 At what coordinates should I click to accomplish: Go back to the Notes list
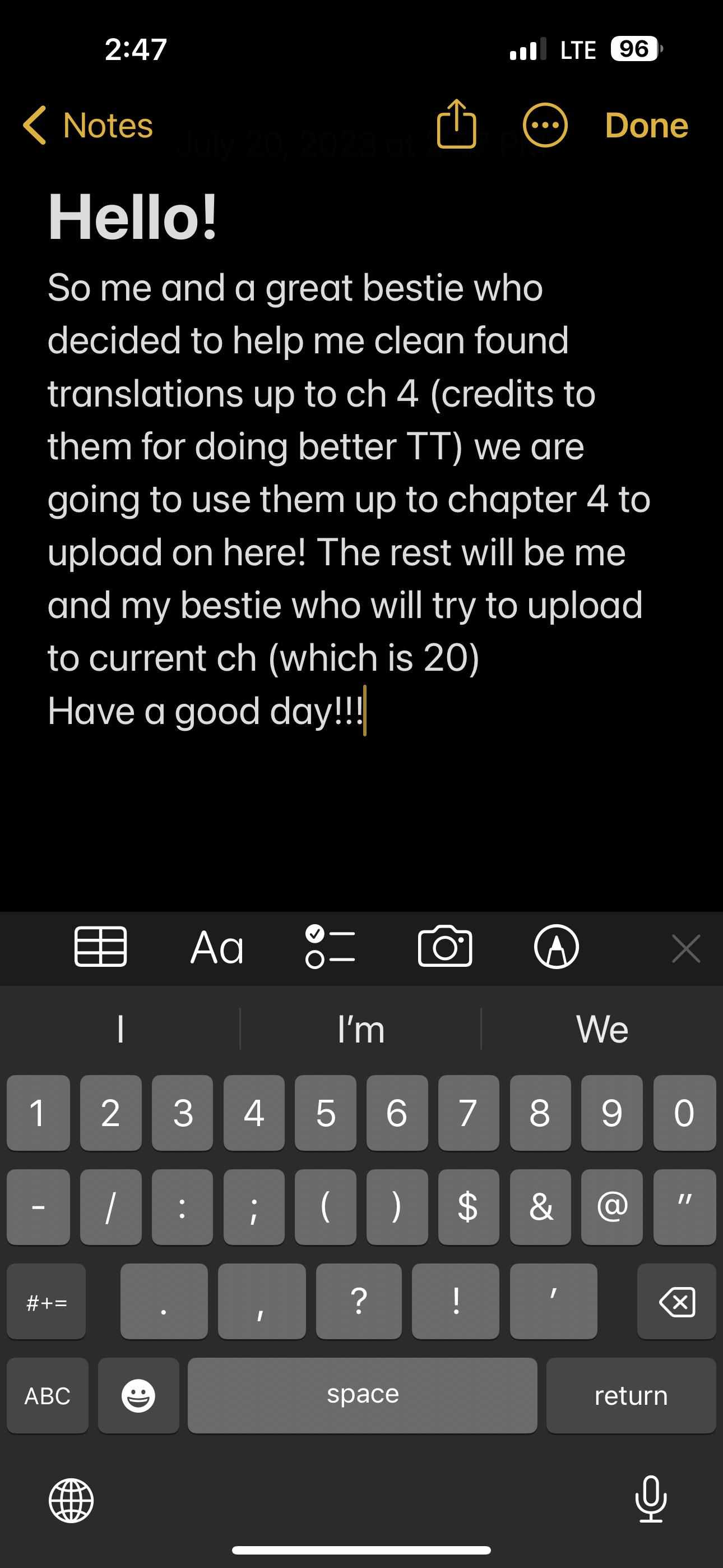click(x=87, y=126)
